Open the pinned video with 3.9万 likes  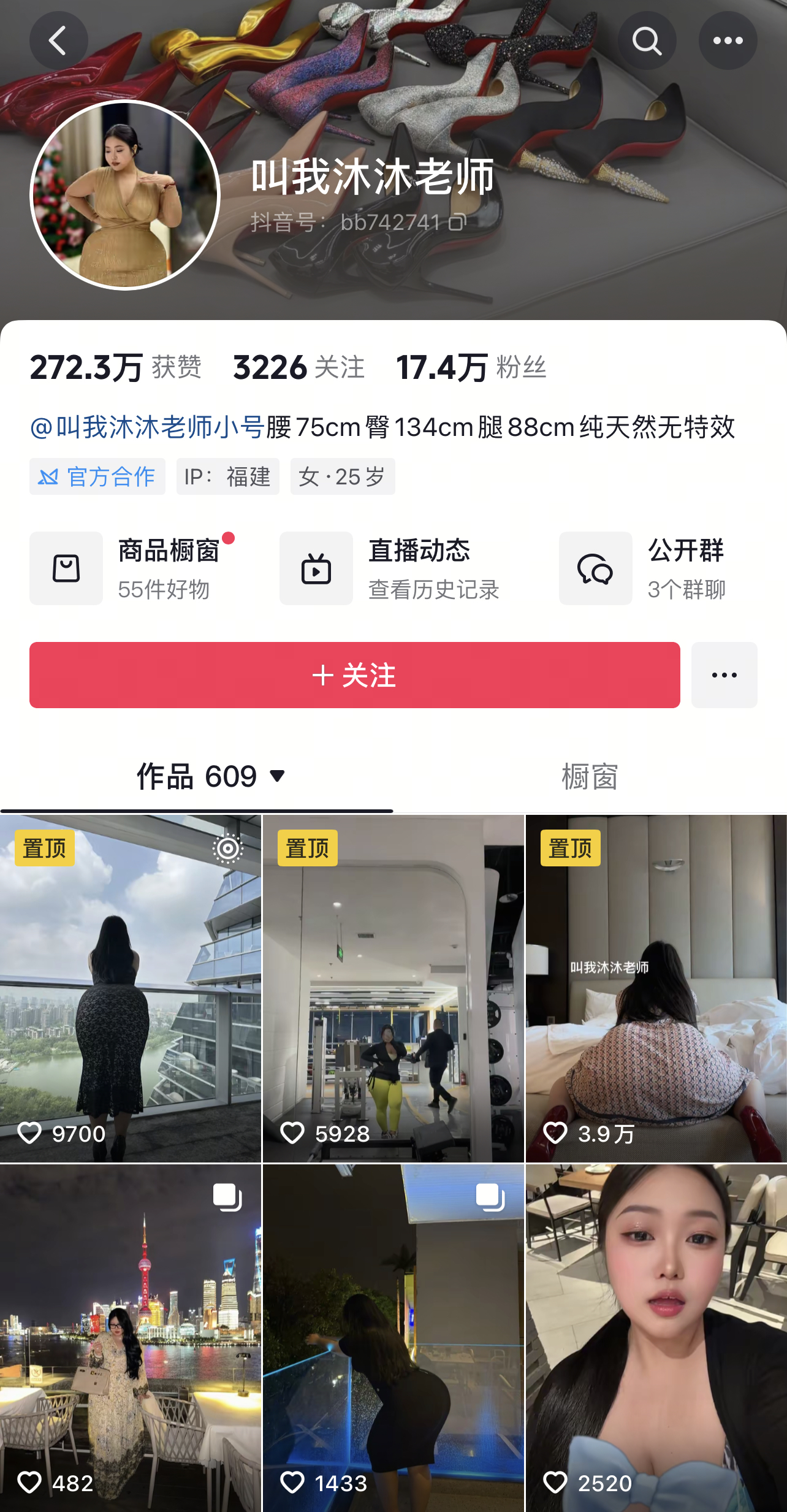pyautogui.click(x=656, y=988)
